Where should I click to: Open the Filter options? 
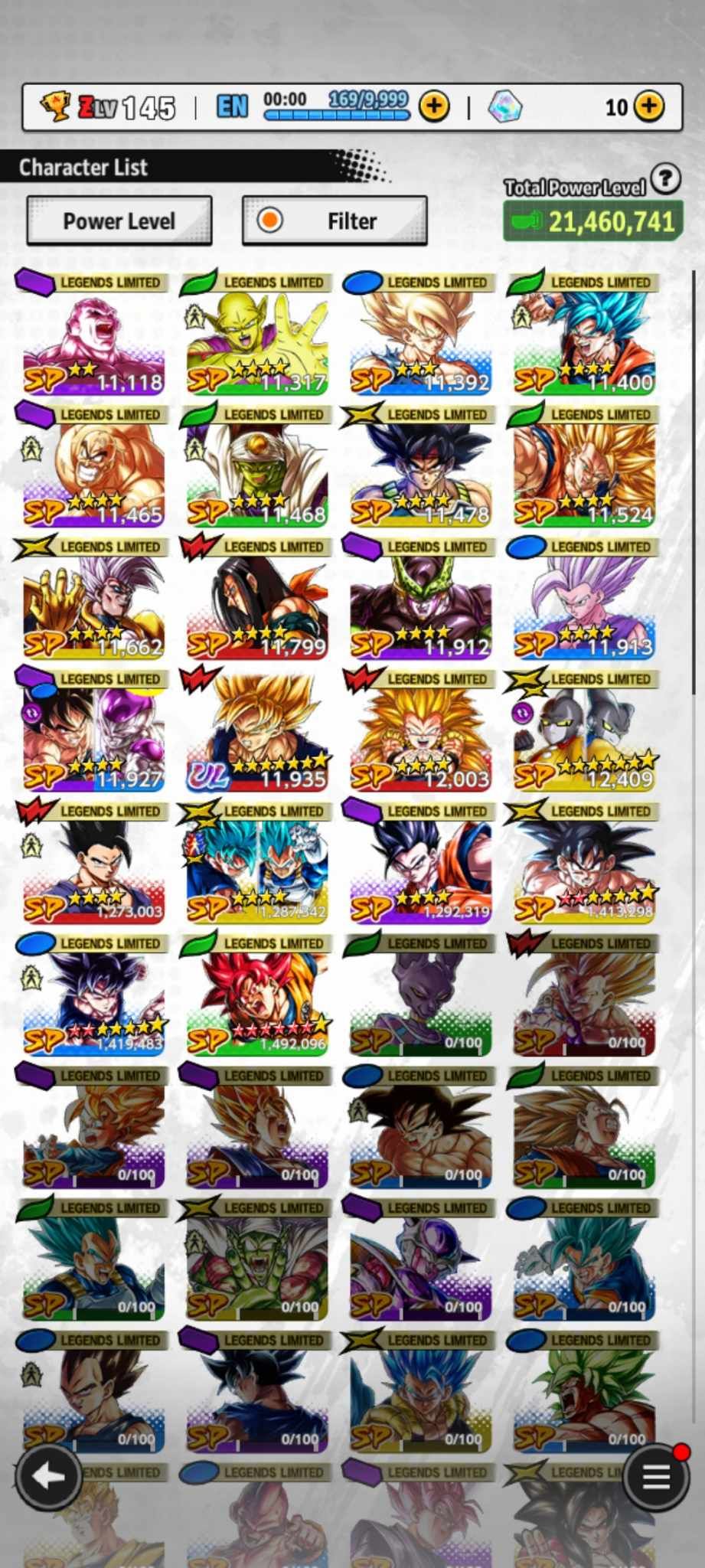tap(335, 221)
